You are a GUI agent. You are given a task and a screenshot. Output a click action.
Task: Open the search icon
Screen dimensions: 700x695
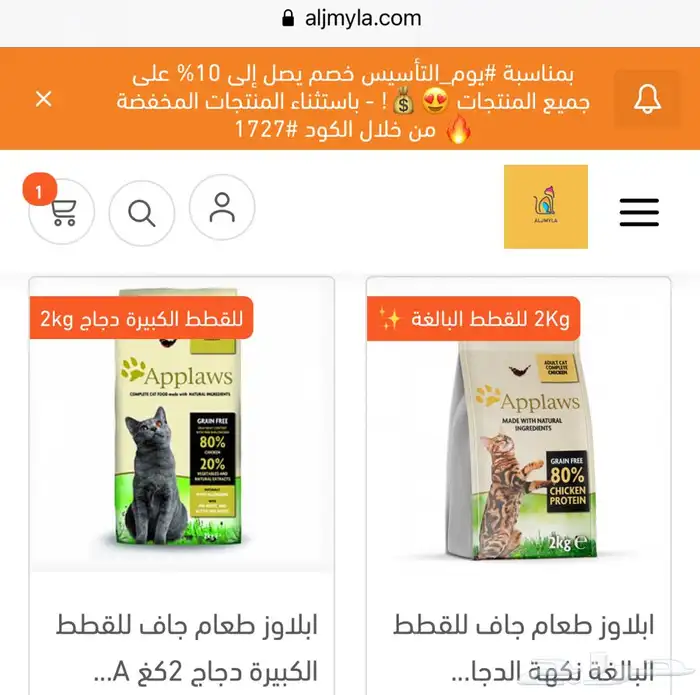[x=142, y=212]
